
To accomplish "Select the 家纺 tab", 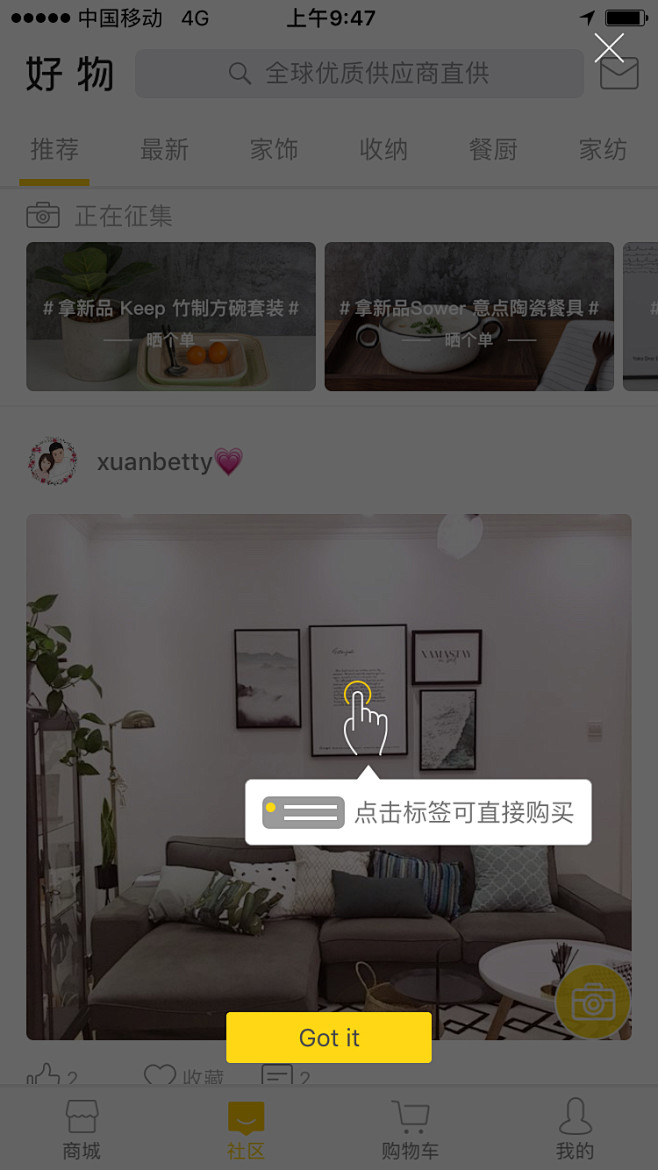I will [x=602, y=150].
